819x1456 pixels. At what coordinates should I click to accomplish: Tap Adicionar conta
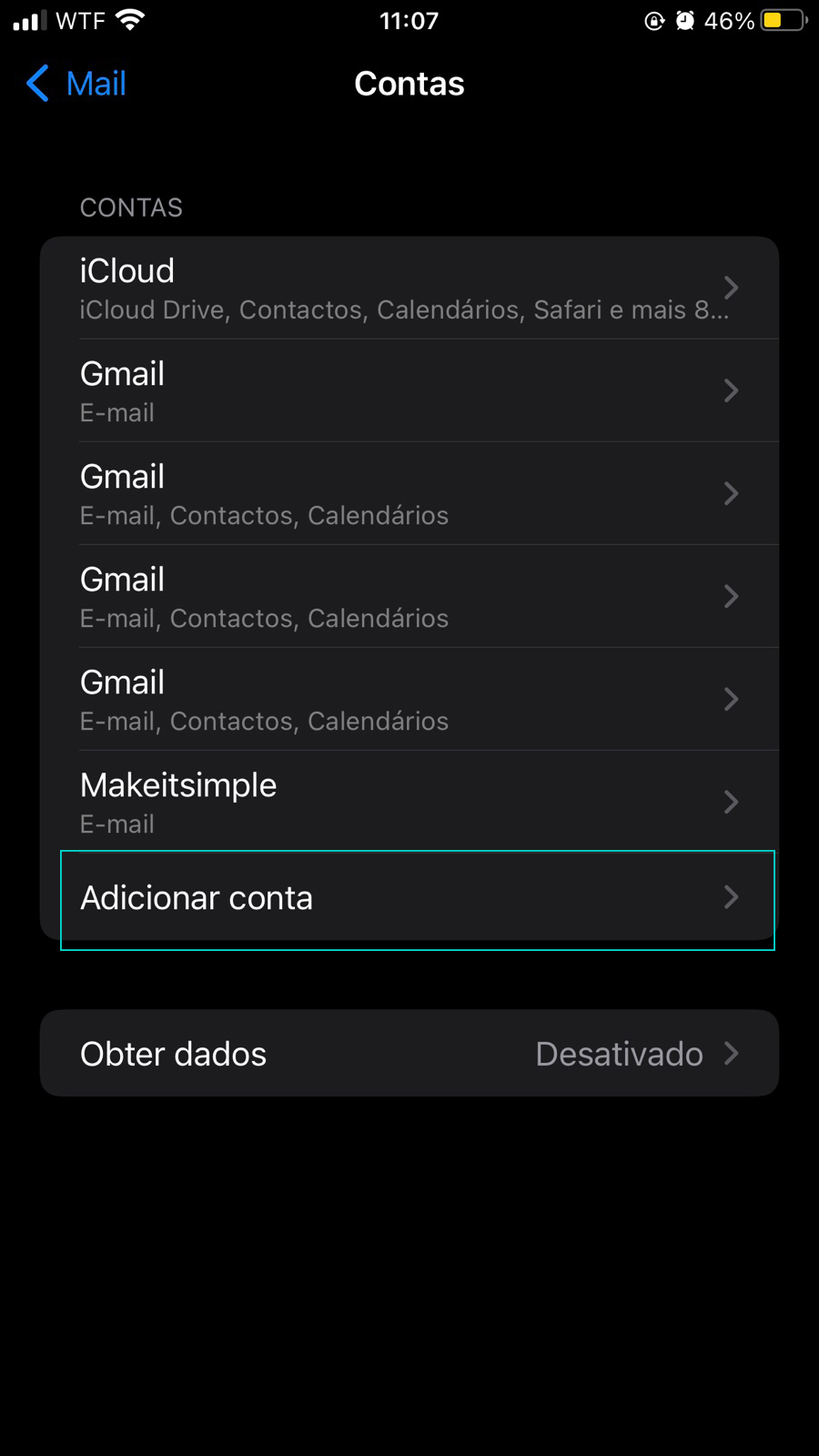click(409, 897)
